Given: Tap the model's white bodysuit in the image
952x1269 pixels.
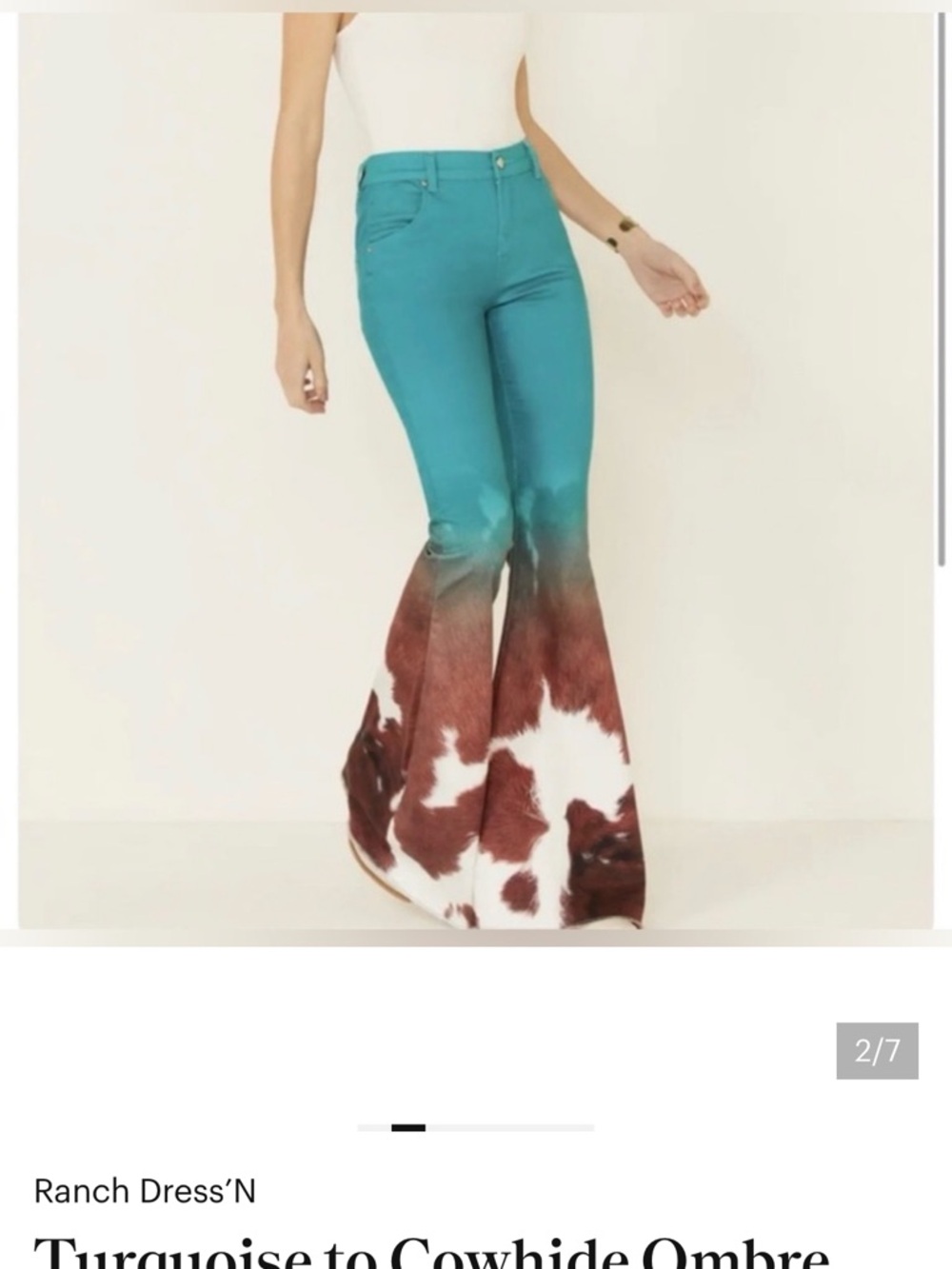Looking at the screenshot, I should [x=428, y=67].
